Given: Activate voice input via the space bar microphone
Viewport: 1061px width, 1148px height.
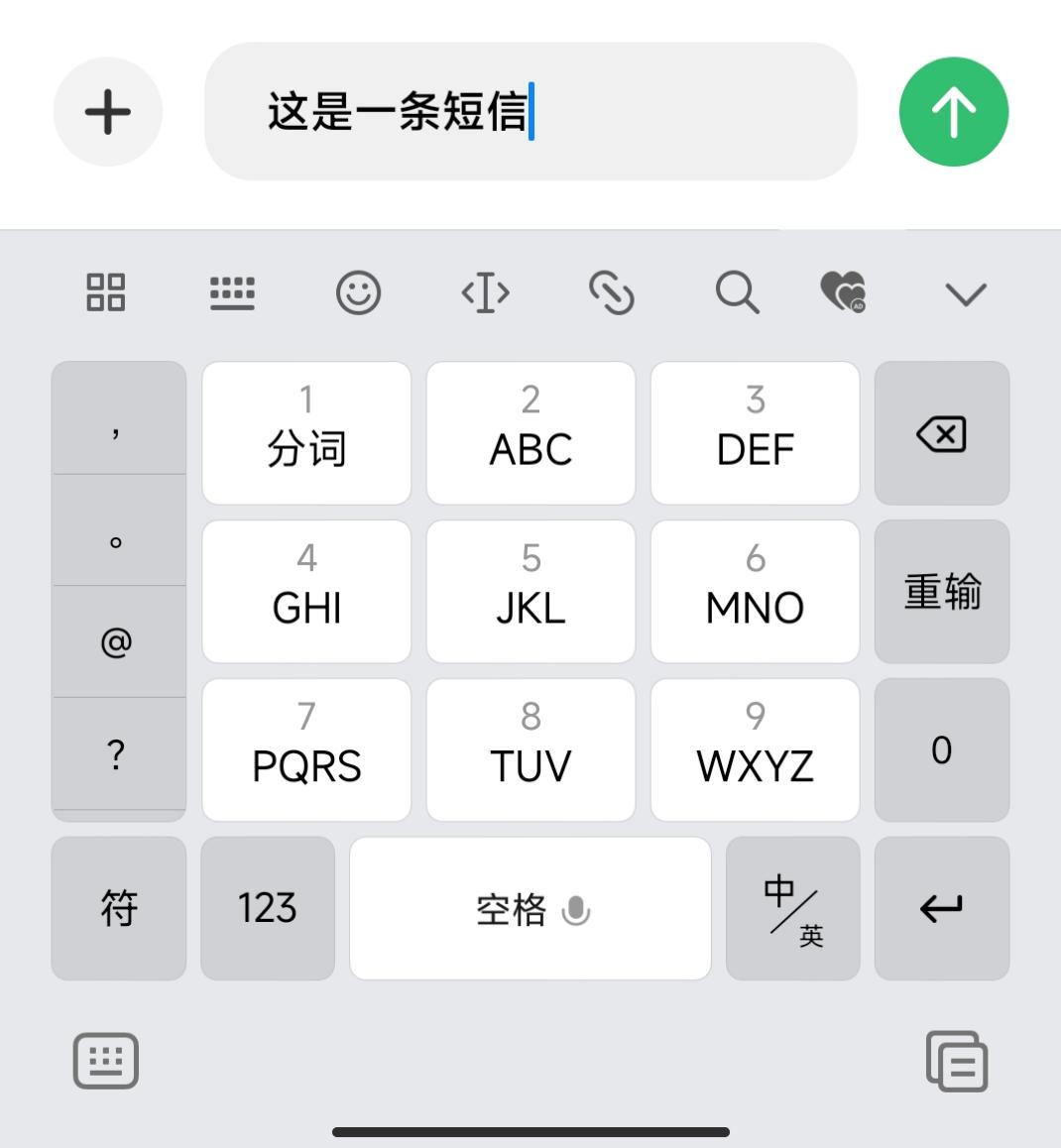Looking at the screenshot, I should coord(576,909).
